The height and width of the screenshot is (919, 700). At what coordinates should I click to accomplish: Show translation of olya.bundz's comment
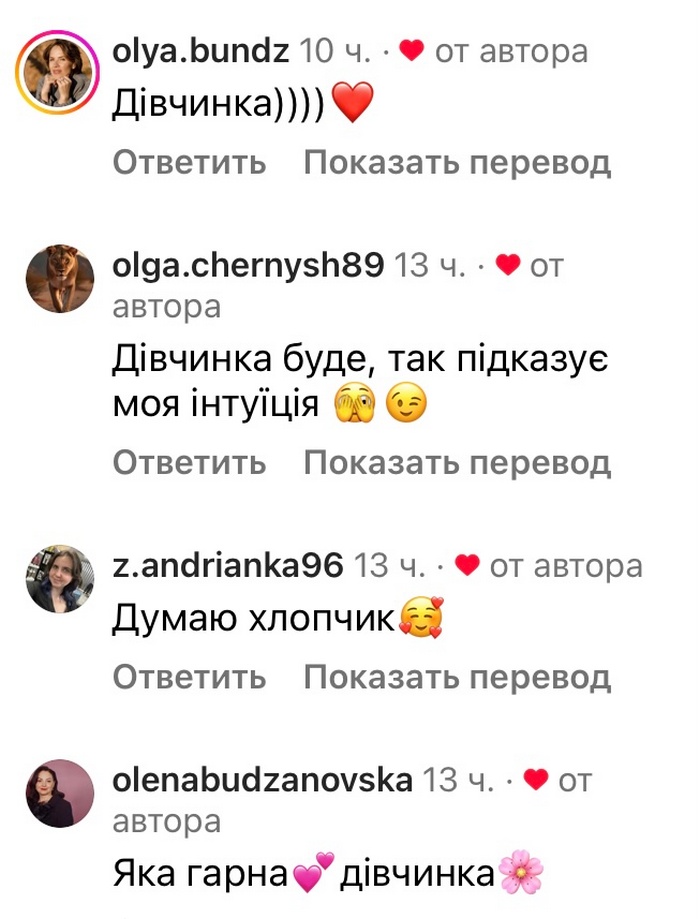pos(457,162)
